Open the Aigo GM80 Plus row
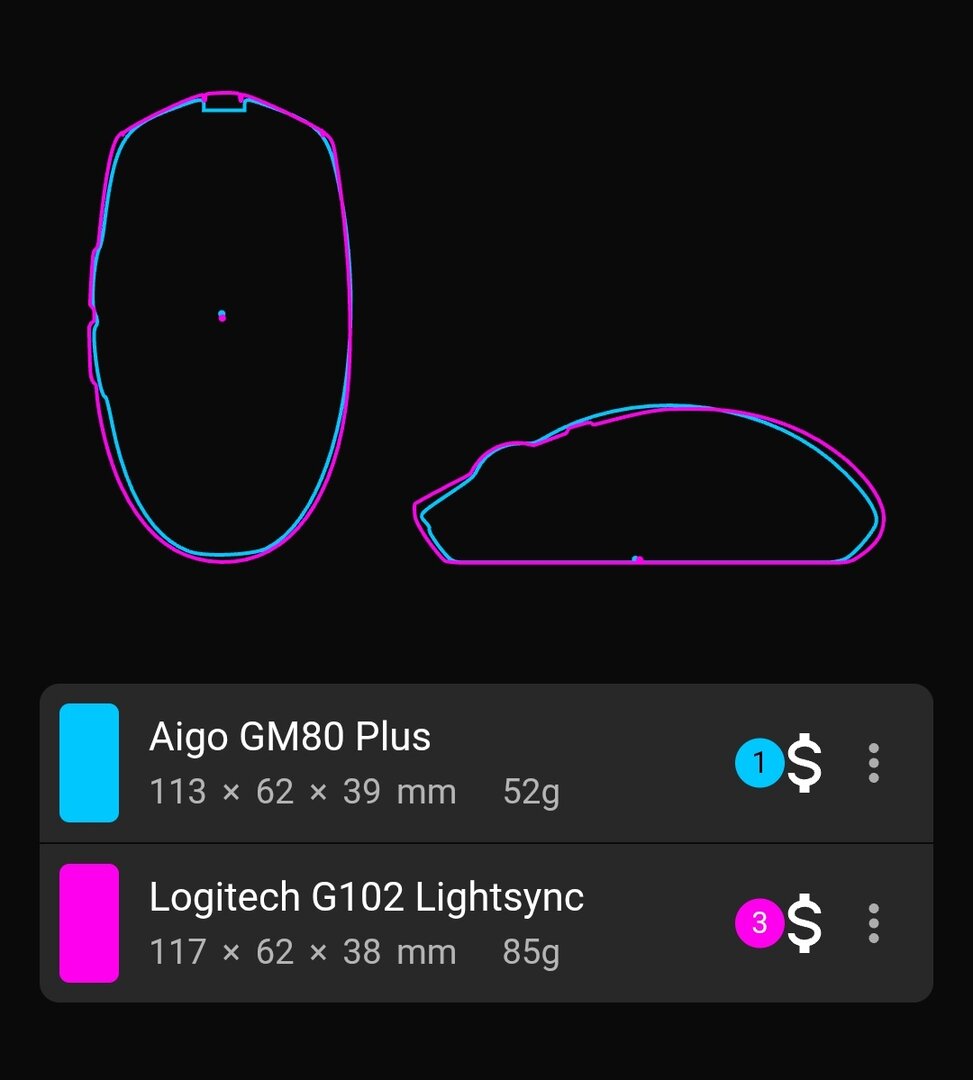The image size is (973, 1080). pyautogui.click(x=400, y=763)
